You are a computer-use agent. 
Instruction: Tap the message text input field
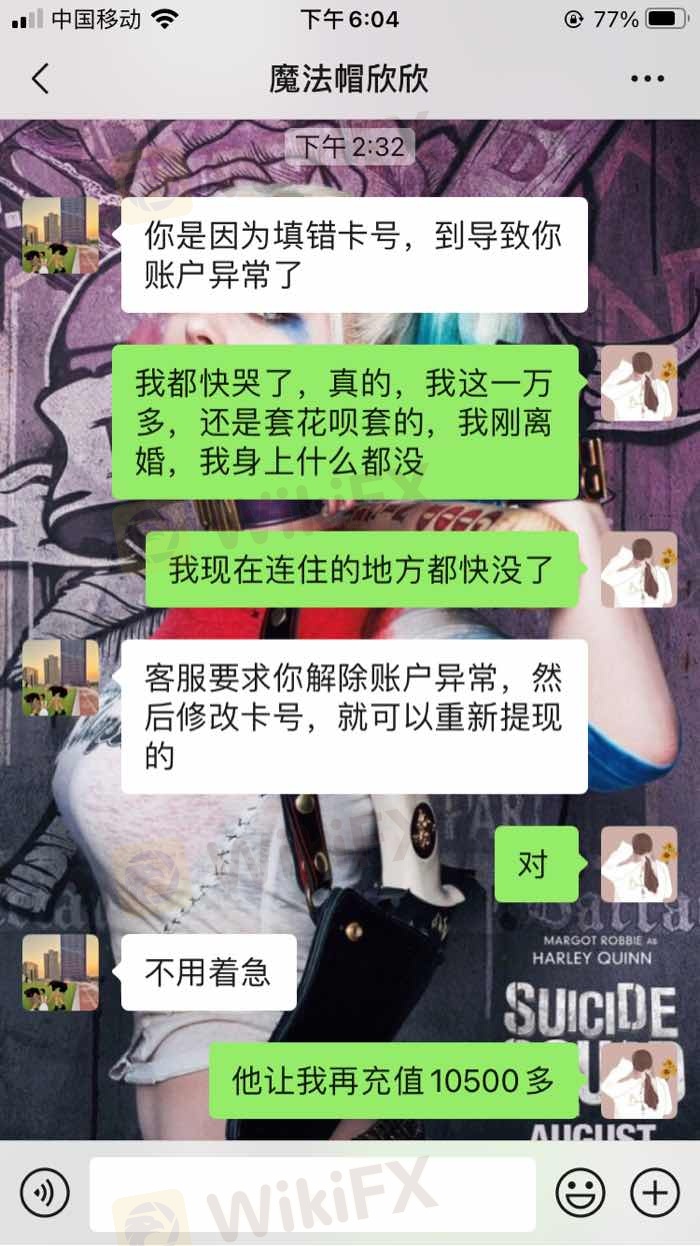pyautogui.click(x=312, y=1192)
